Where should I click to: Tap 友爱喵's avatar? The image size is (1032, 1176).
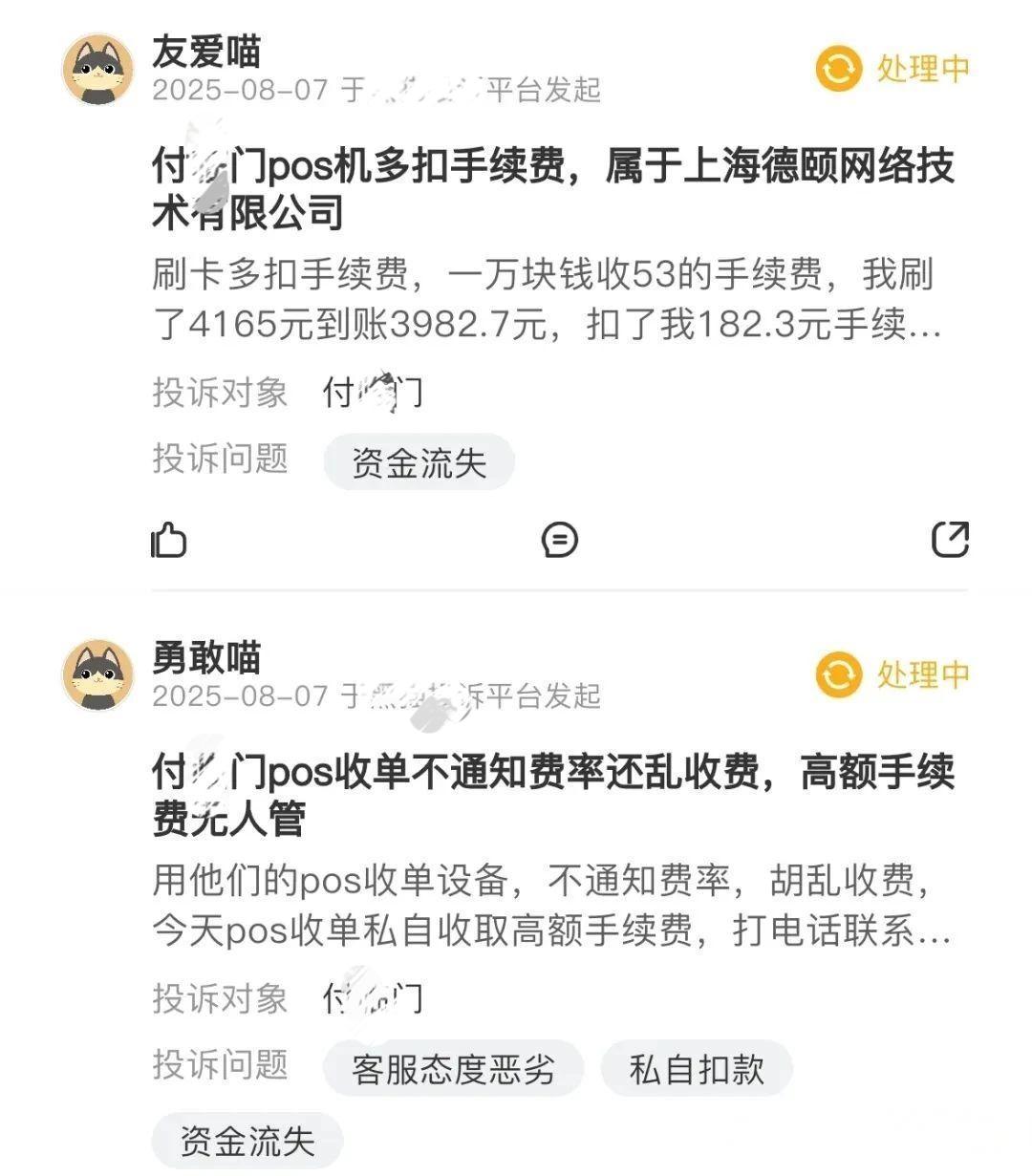(98, 70)
